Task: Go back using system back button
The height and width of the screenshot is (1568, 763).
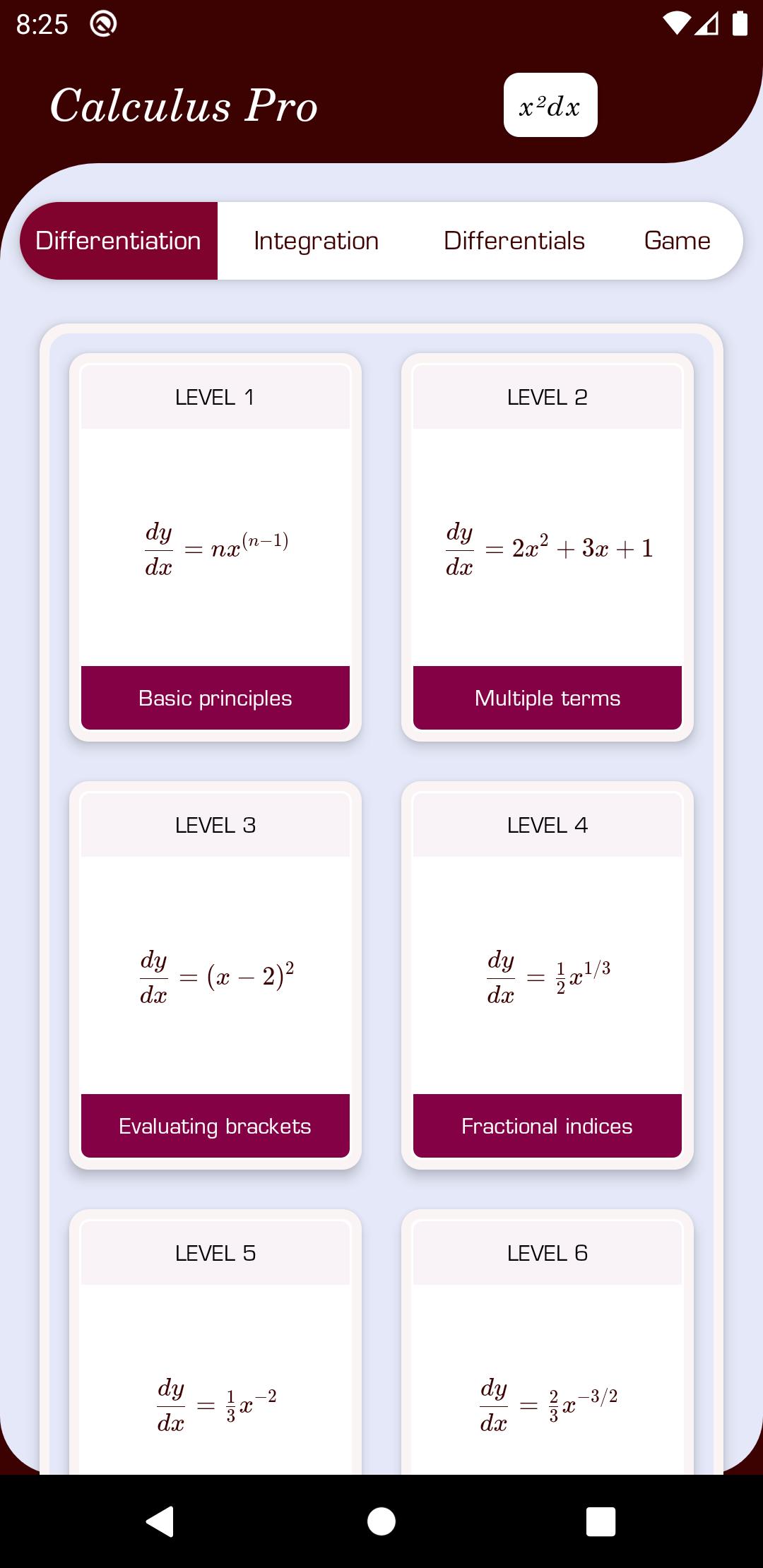Action: coord(160,1521)
